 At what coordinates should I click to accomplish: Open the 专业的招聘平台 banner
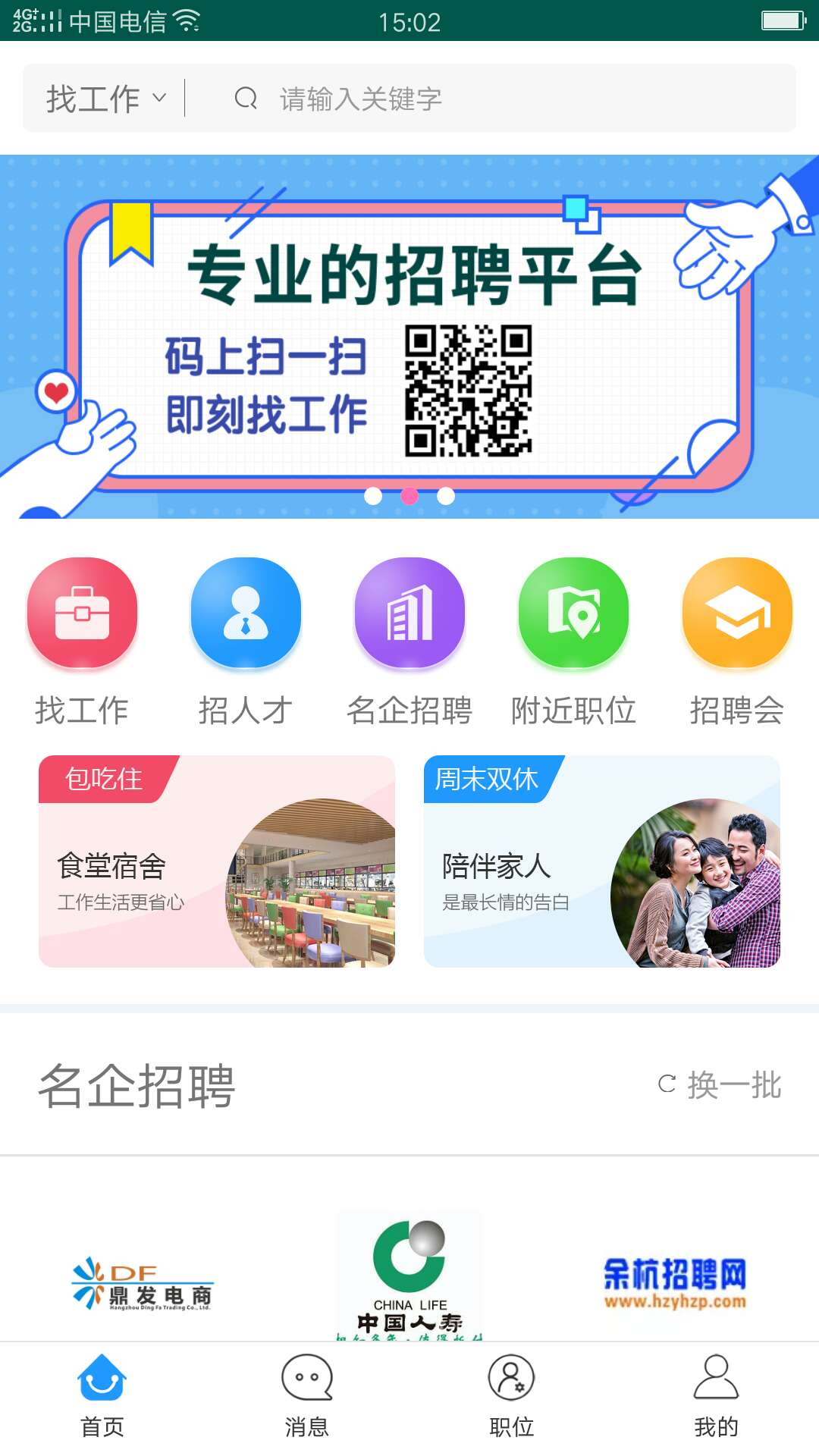[409, 337]
